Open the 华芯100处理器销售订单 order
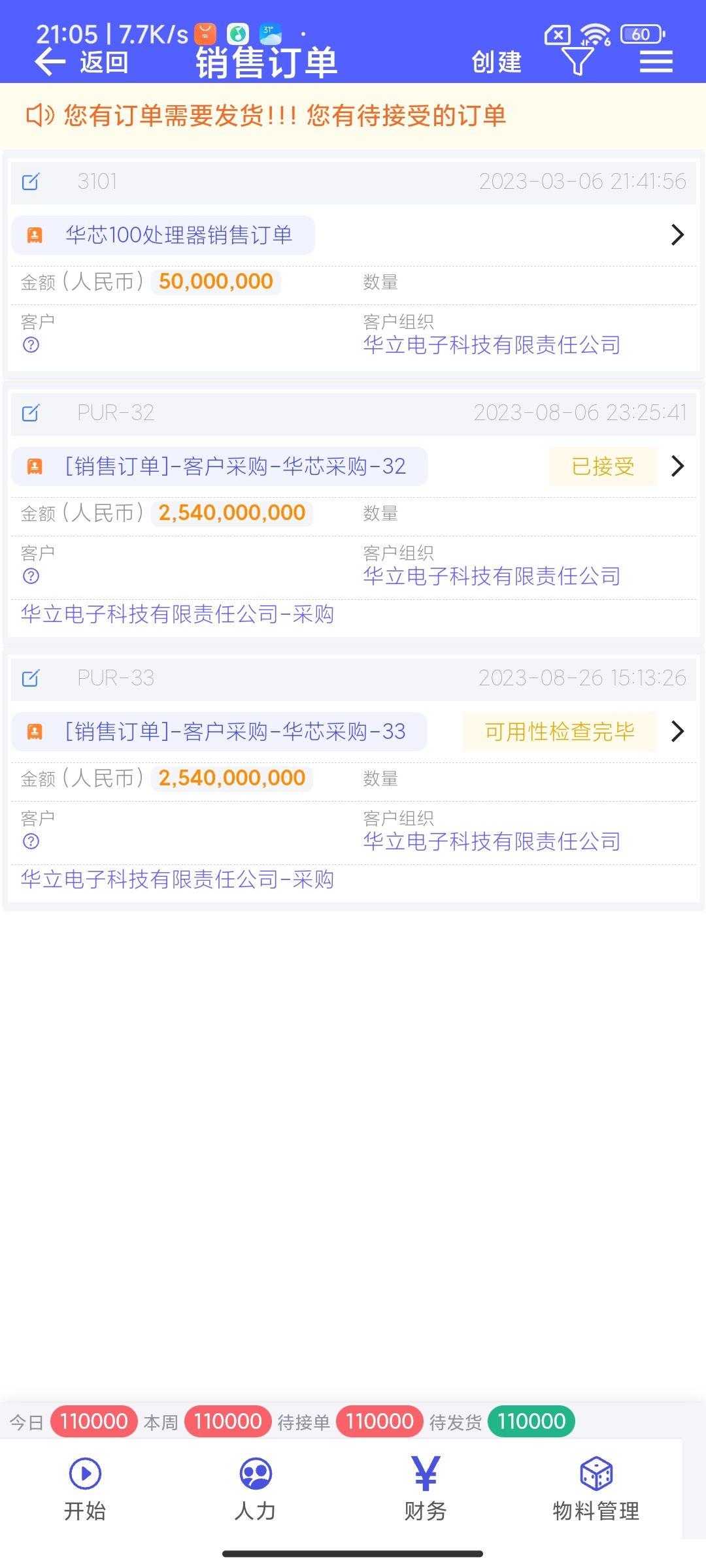The image size is (706, 1568). [178, 235]
